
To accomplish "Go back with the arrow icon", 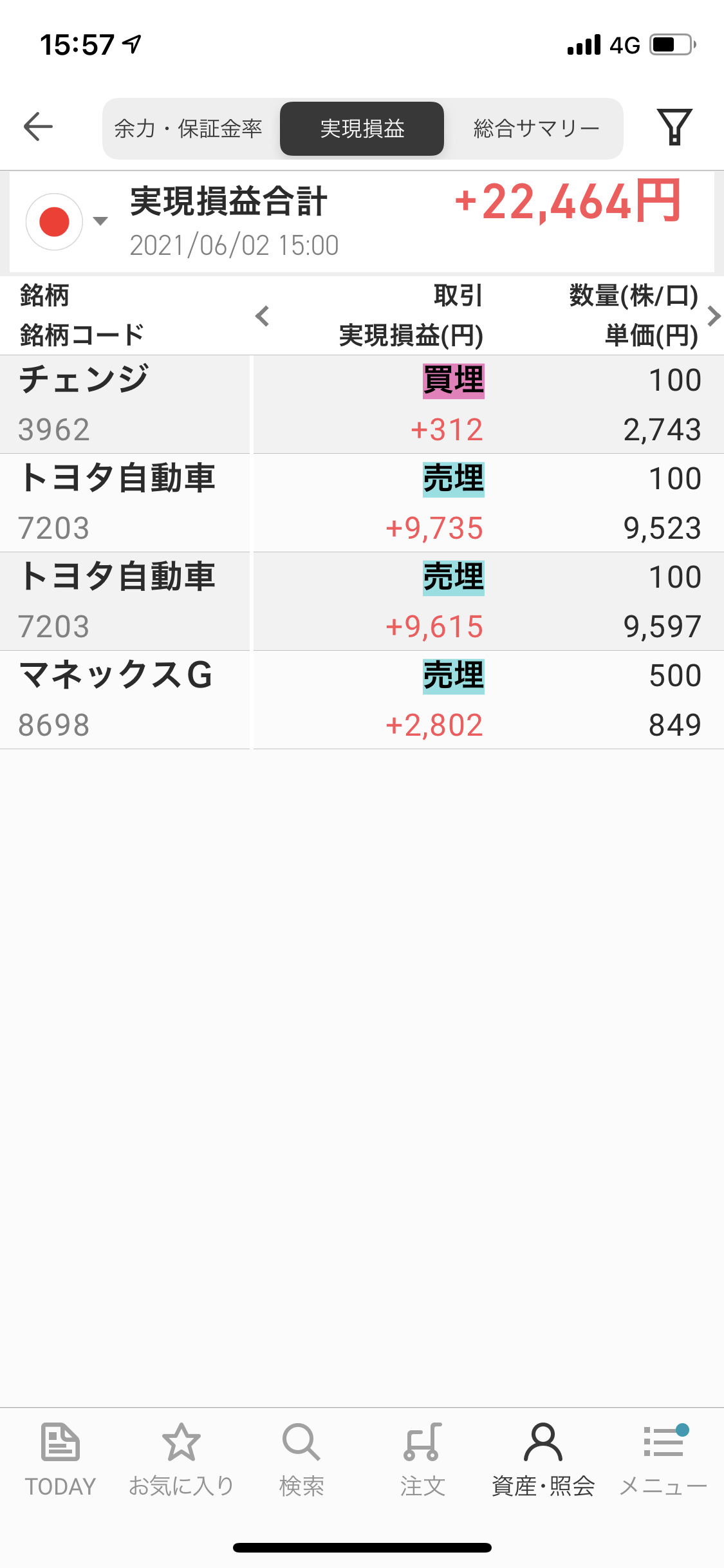I will [38, 126].
